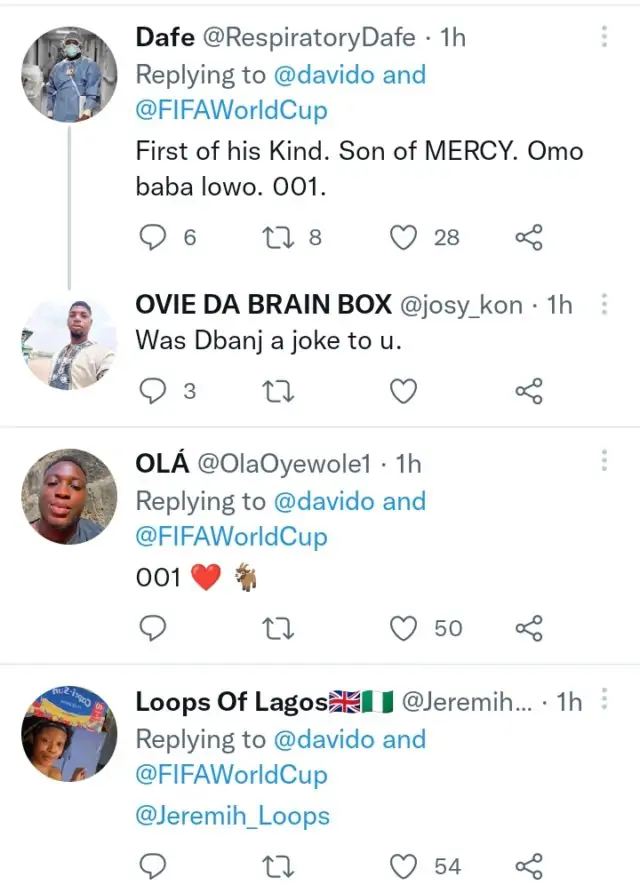This screenshot has height=893, width=640.
Task: Open Dafe's profile picture
Action: click(x=69, y=75)
